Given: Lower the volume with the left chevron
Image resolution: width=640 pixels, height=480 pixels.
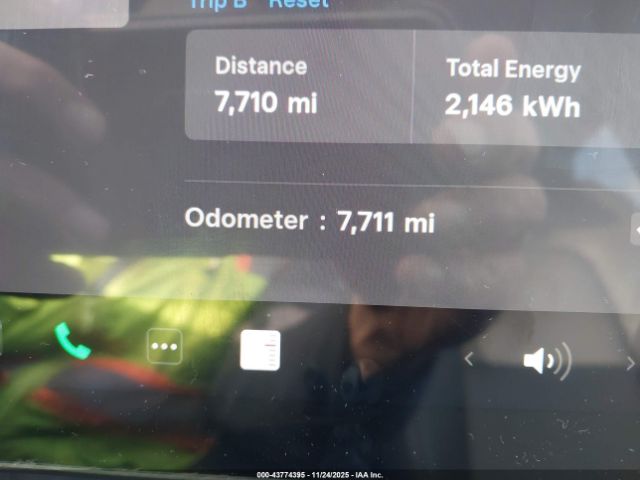Looking at the screenshot, I should tap(468, 358).
